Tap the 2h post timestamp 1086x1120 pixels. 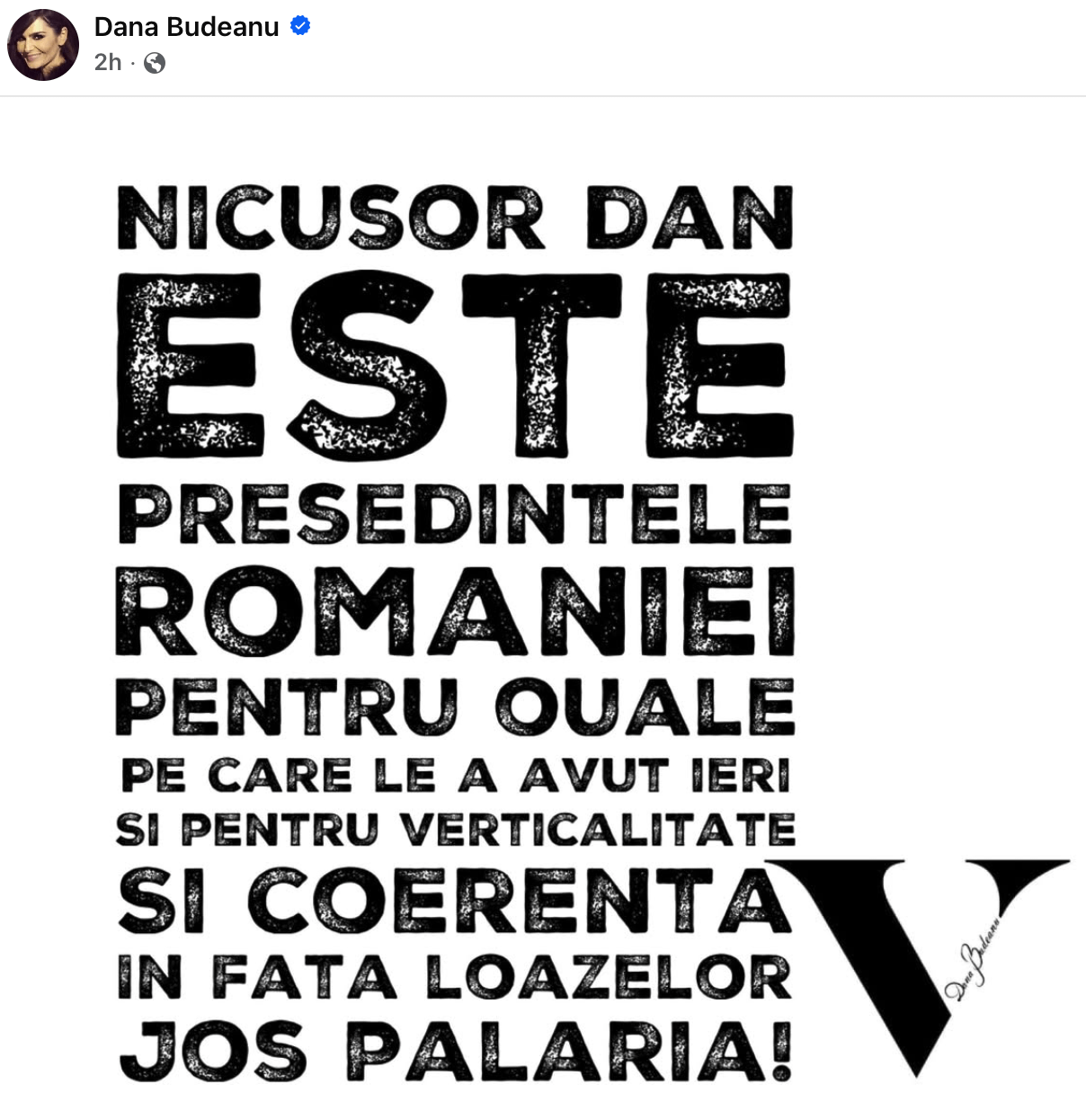tap(107, 62)
